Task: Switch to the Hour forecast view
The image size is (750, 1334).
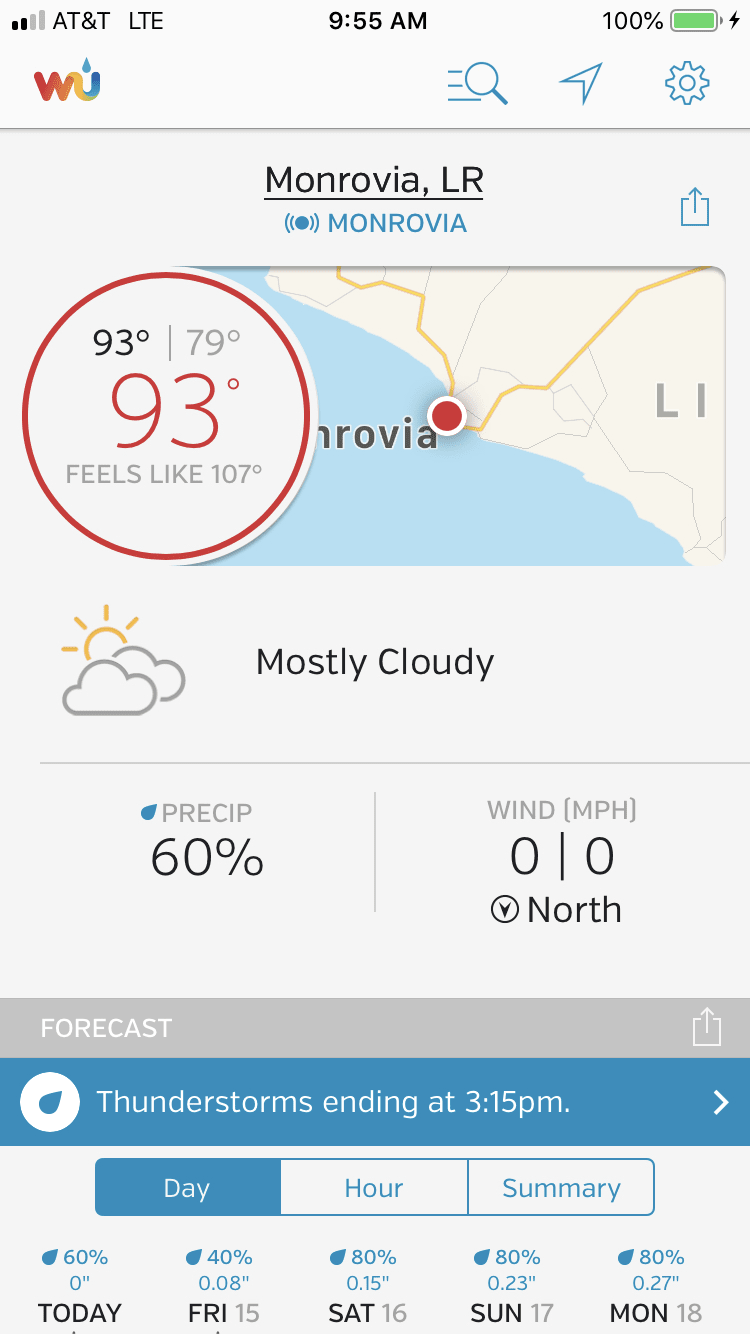Action: [x=374, y=1188]
